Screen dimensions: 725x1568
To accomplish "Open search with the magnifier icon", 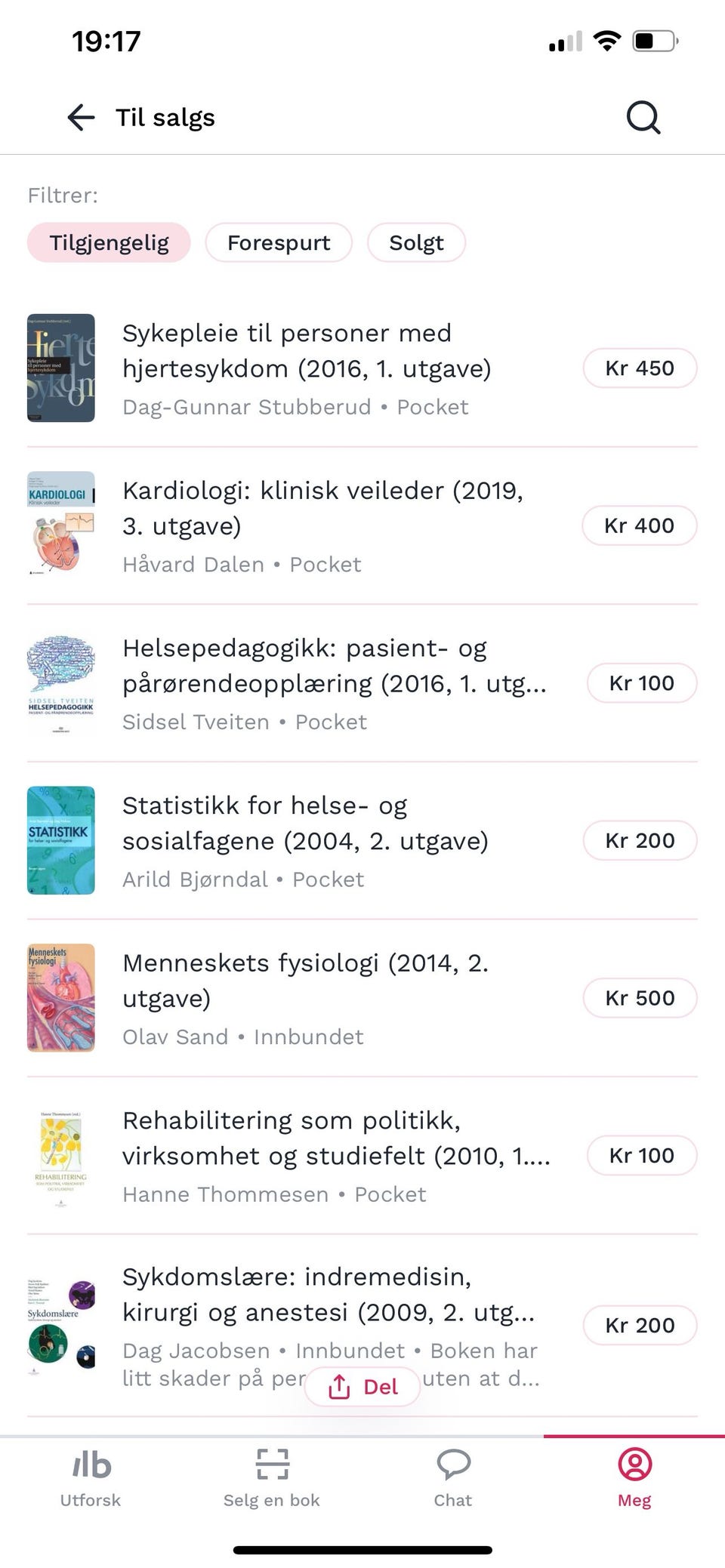I will (641, 117).
